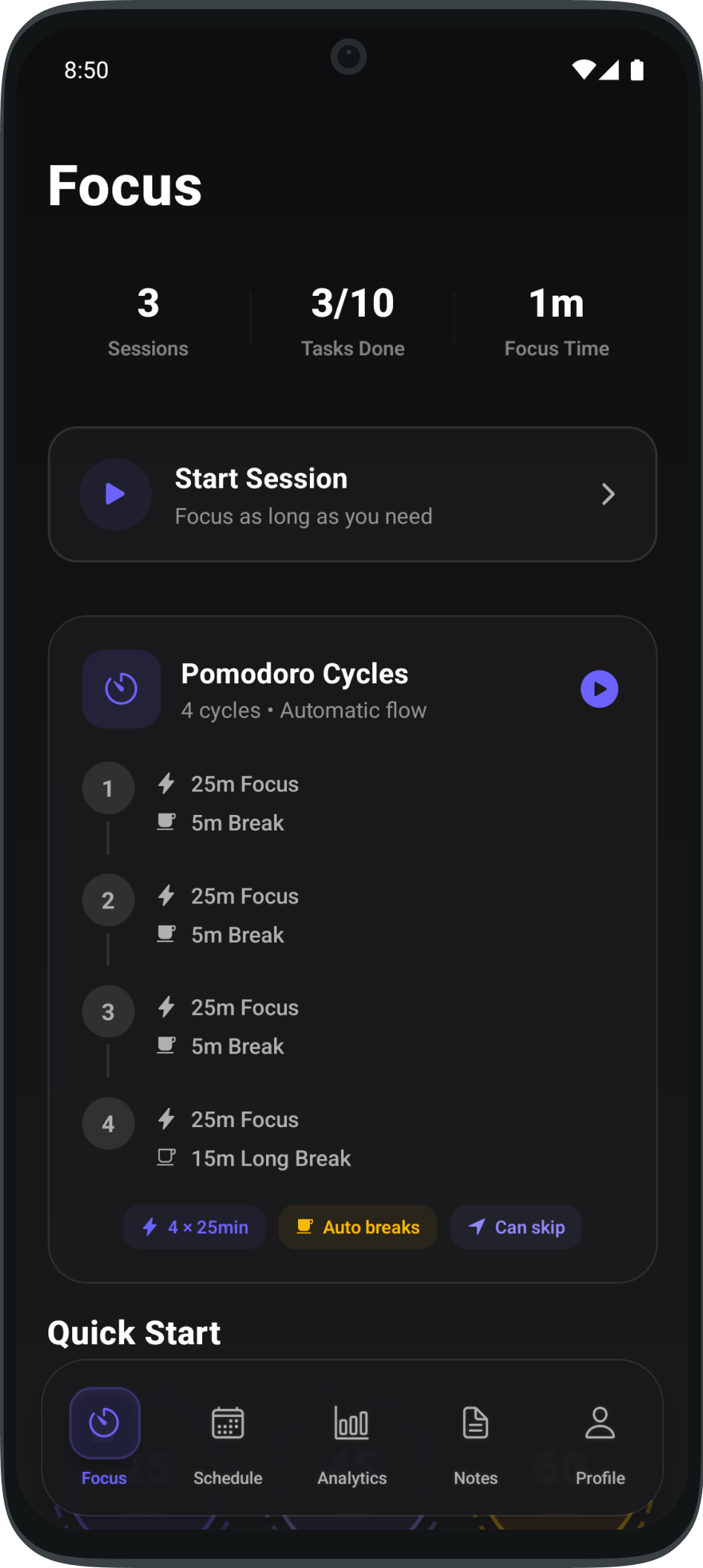The image size is (703, 1568).
Task: Open the Schedule calendar icon
Action: point(227,1423)
